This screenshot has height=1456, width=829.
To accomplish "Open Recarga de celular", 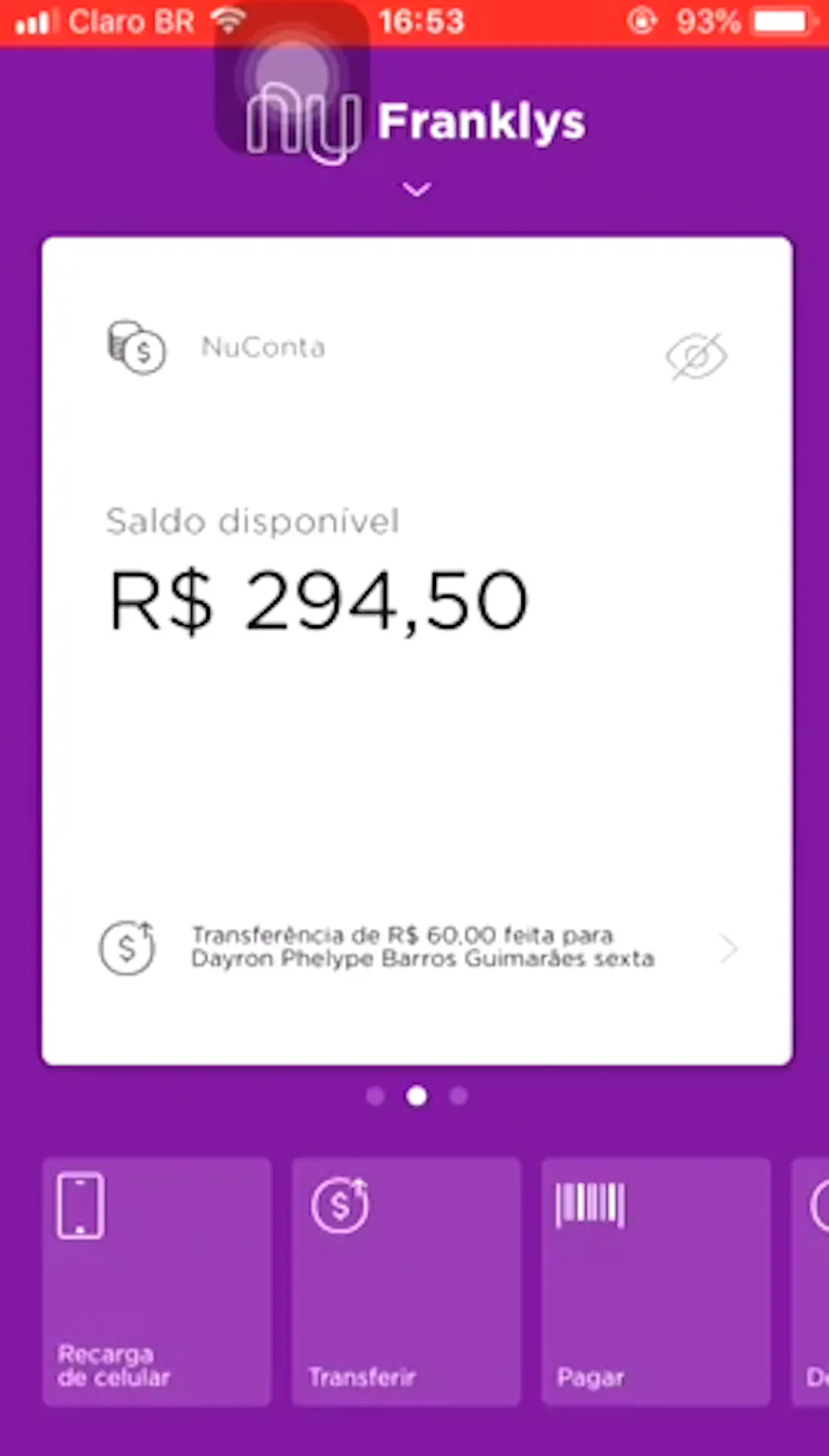I will 157,1281.
